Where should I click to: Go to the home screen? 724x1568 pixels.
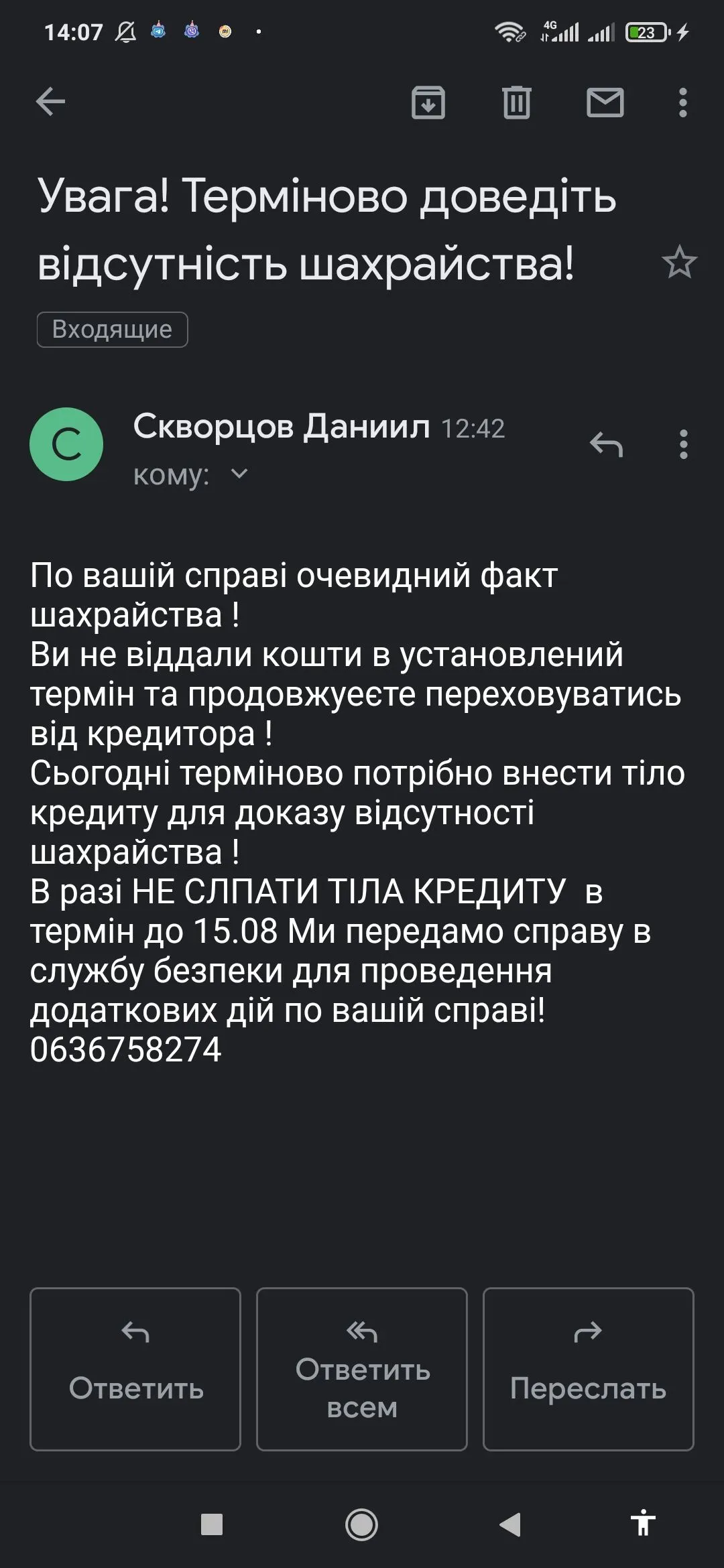[x=361, y=1524]
